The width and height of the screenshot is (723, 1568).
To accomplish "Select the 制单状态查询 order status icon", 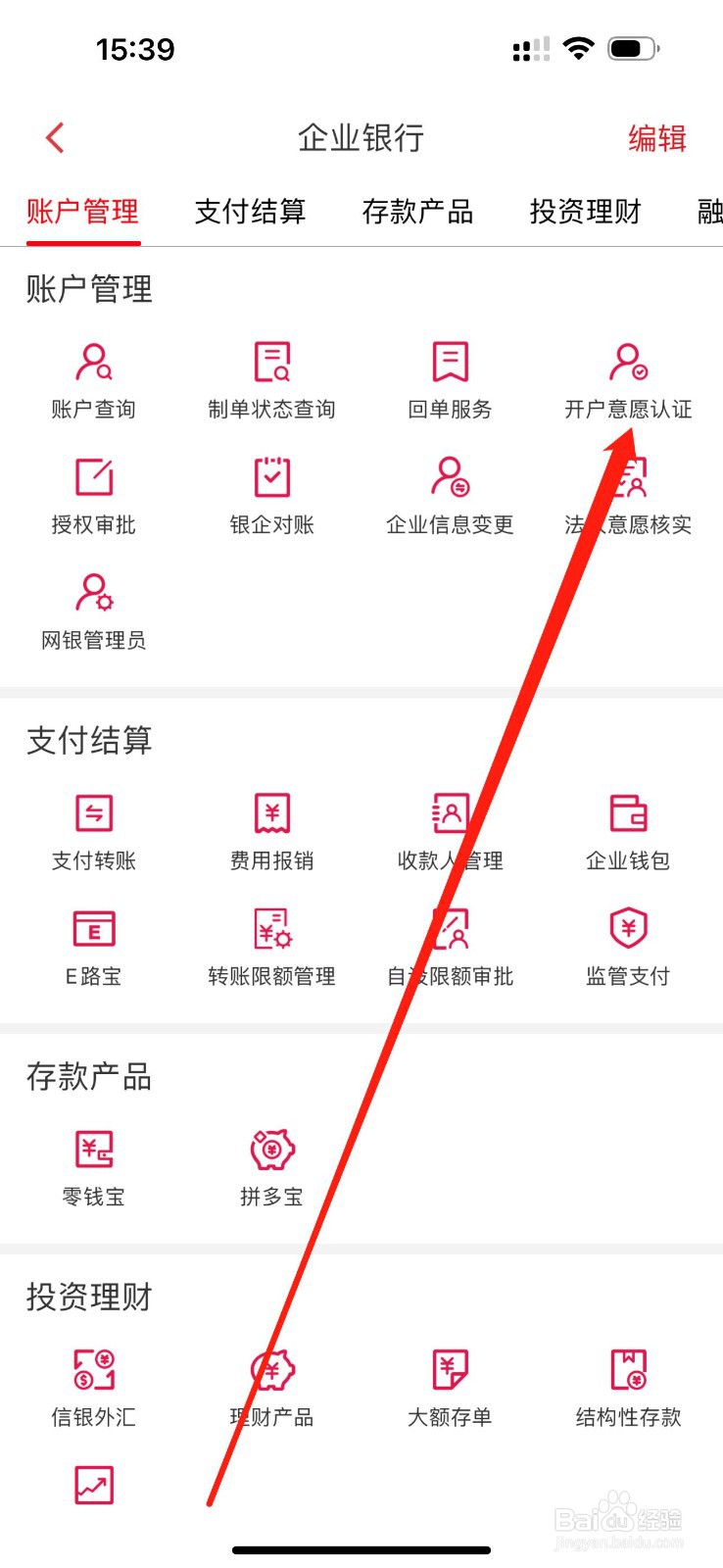I will coord(270,377).
